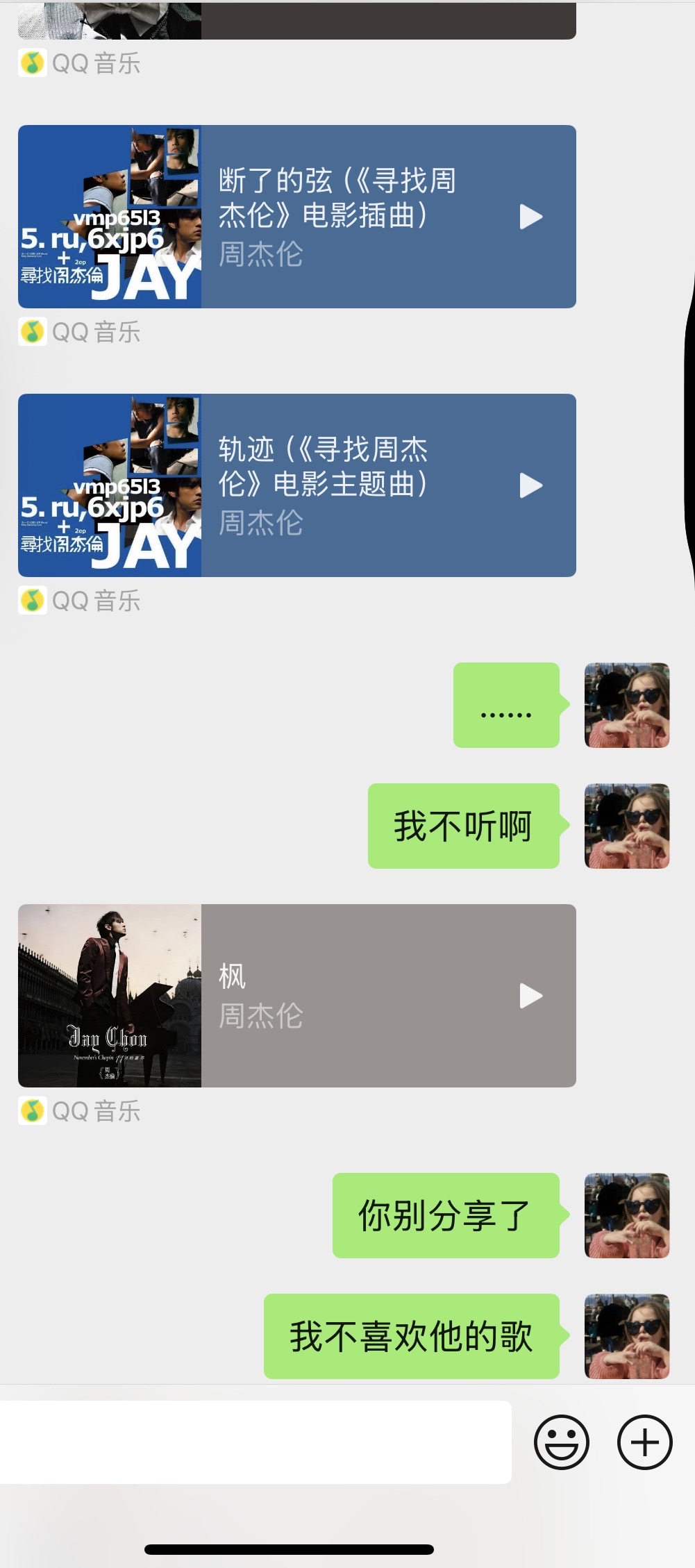Open the 轨迹 shared music card

pos(297,485)
